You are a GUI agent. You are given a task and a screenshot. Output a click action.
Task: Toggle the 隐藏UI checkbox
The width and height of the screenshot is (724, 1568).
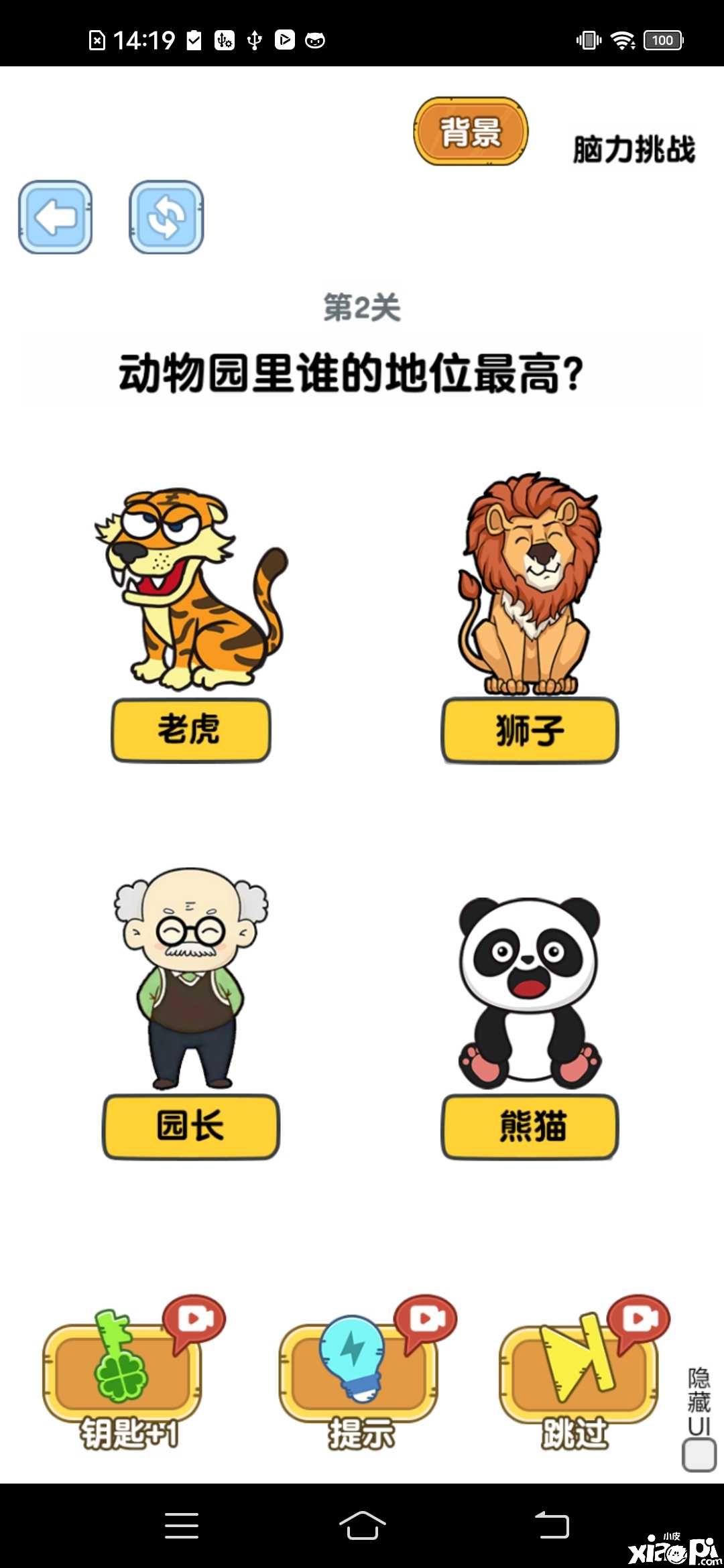coord(699,1455)
